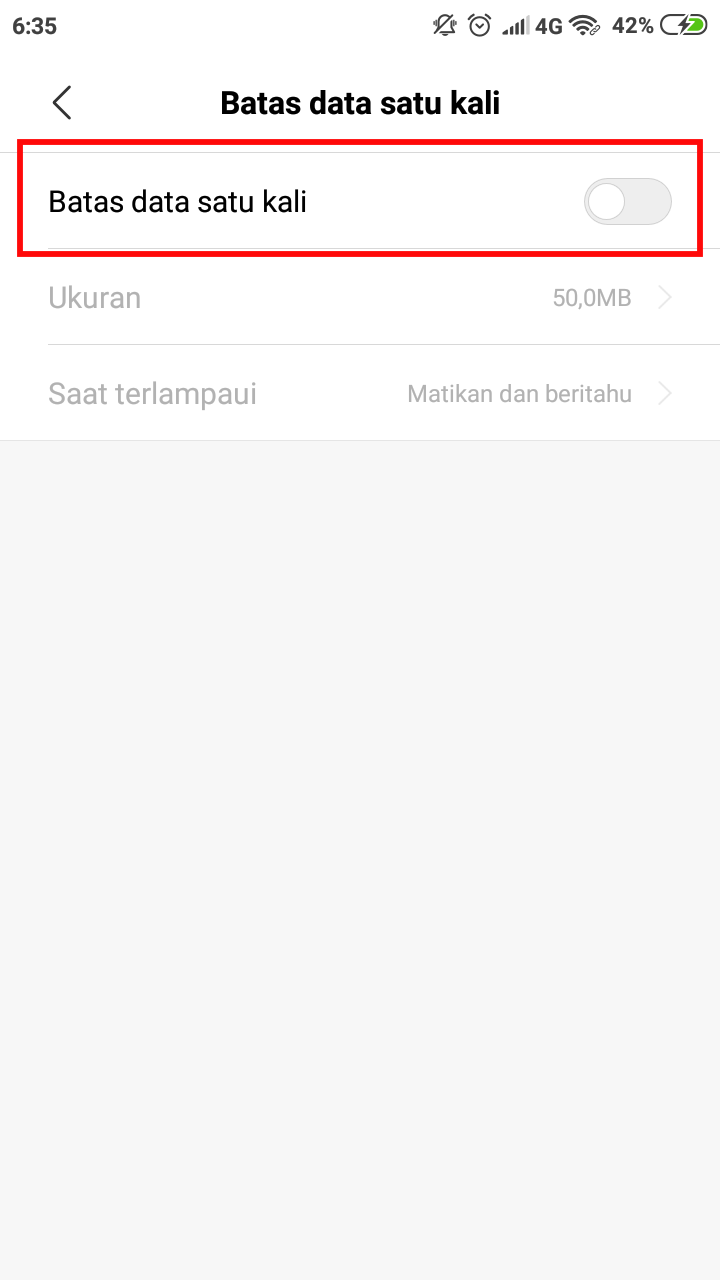The height and width of the screenshot is (1280, 720).
Task: Go back using the top-left arrow
Action: 62,103
